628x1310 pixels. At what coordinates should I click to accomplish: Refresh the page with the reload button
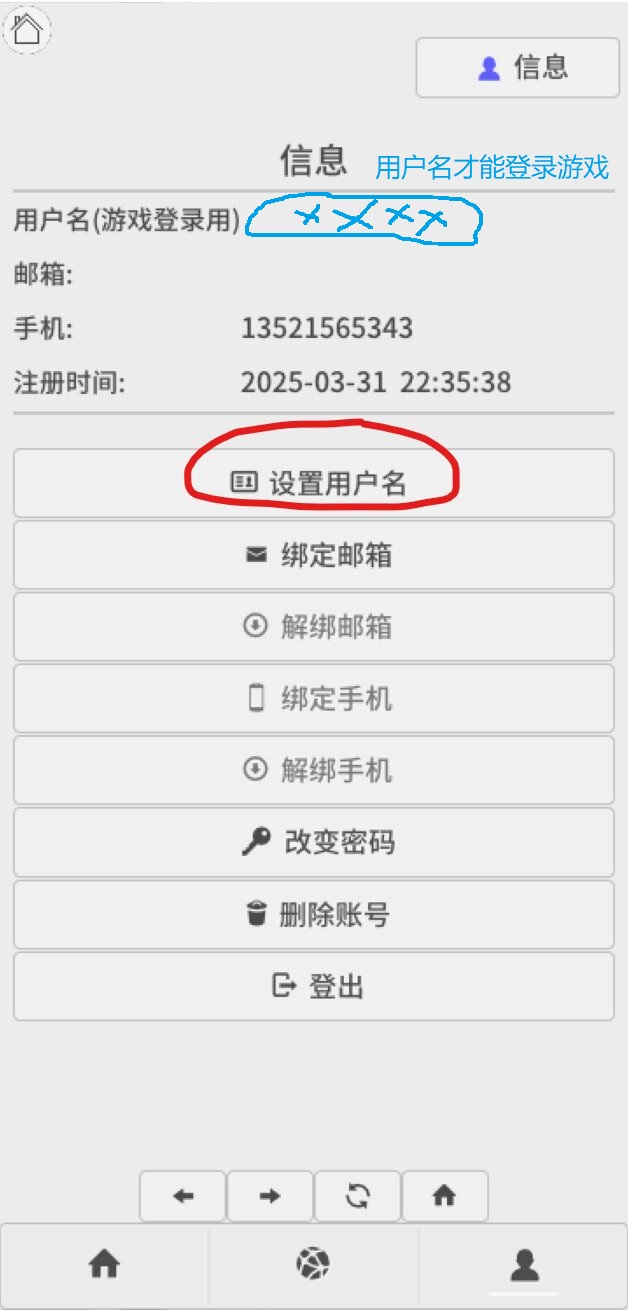(357, 1196)
